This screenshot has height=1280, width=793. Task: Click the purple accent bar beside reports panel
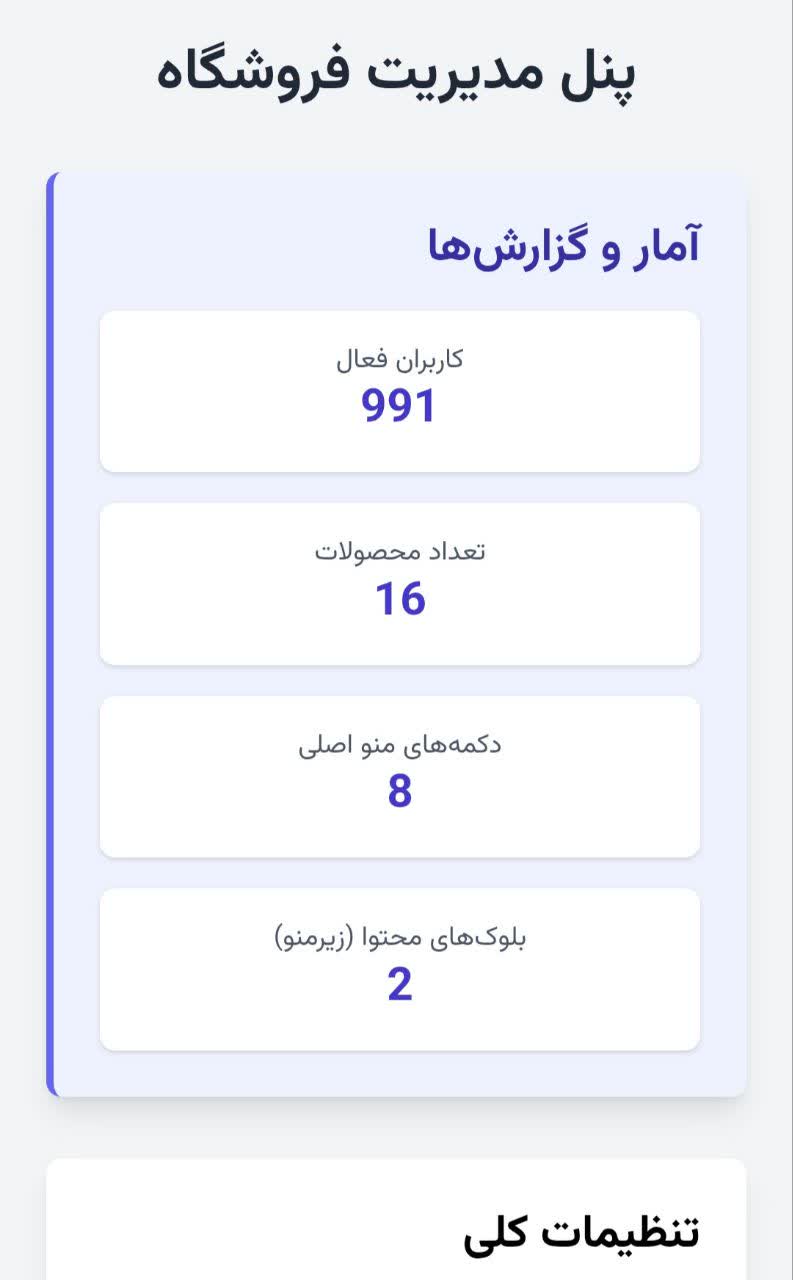(x=50, y=630)
